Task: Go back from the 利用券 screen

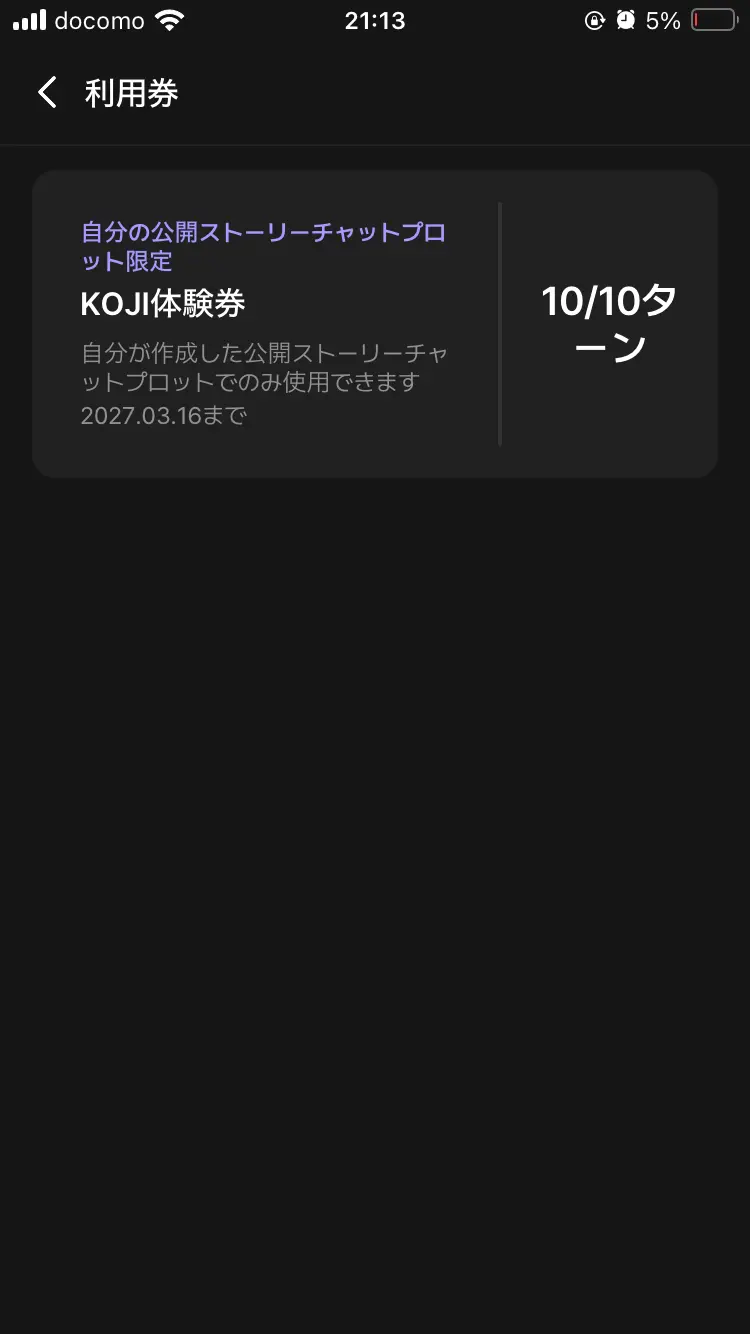Action: tap(47, 93)
